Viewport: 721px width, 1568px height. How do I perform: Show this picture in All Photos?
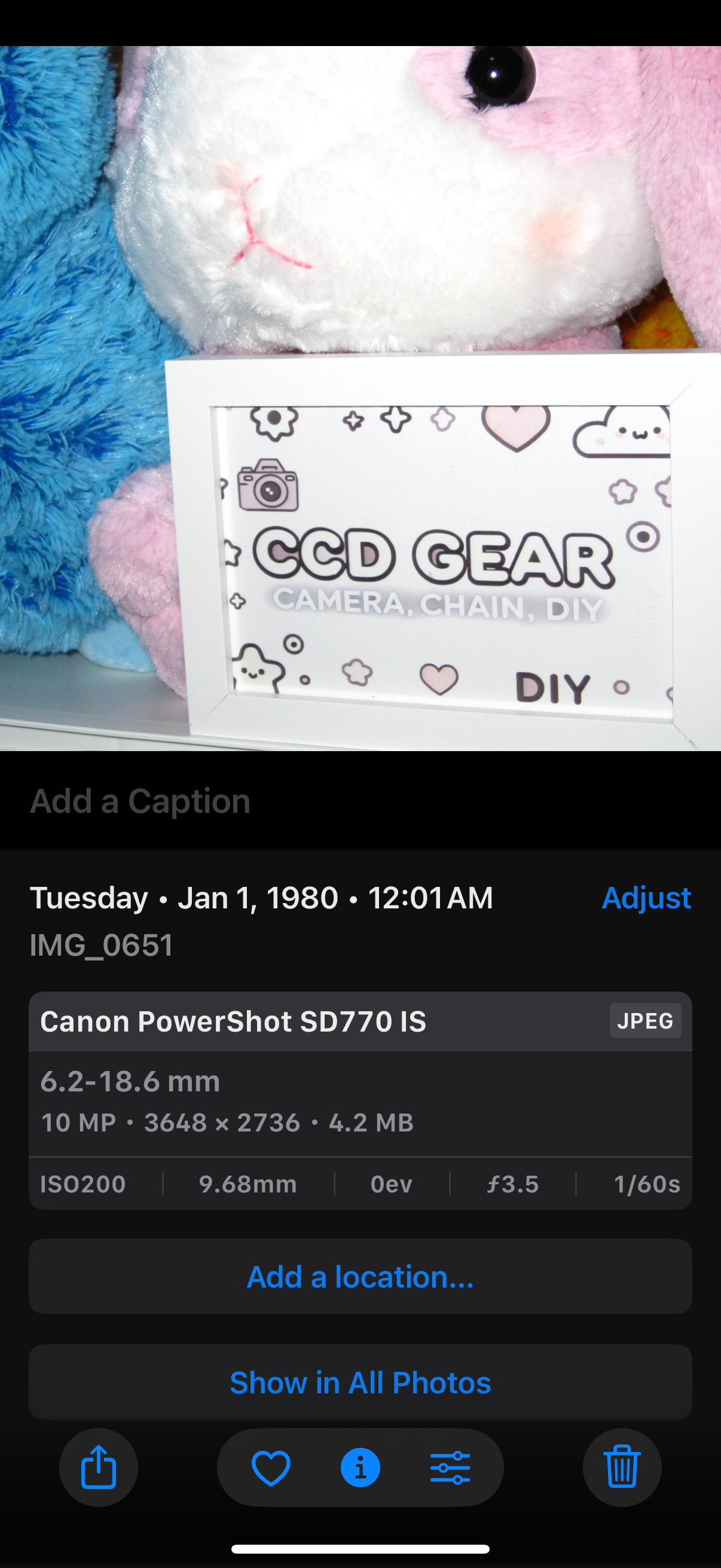click(360, 1383)
